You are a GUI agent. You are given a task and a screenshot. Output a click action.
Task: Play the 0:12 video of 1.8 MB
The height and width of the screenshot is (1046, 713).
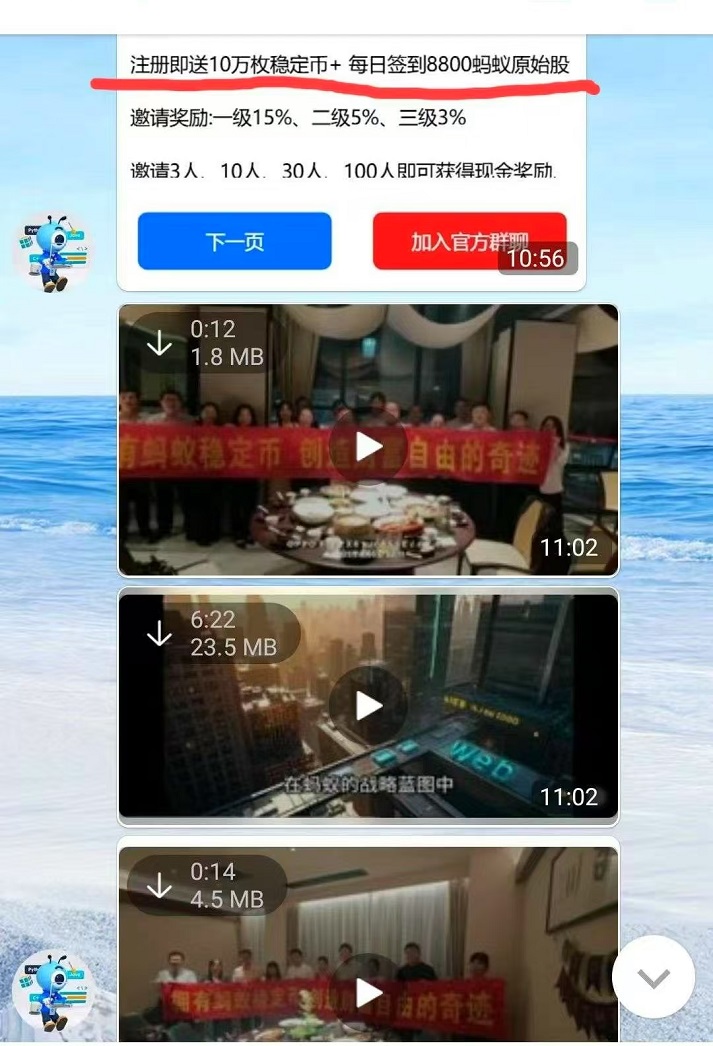[x=369, y=444]
